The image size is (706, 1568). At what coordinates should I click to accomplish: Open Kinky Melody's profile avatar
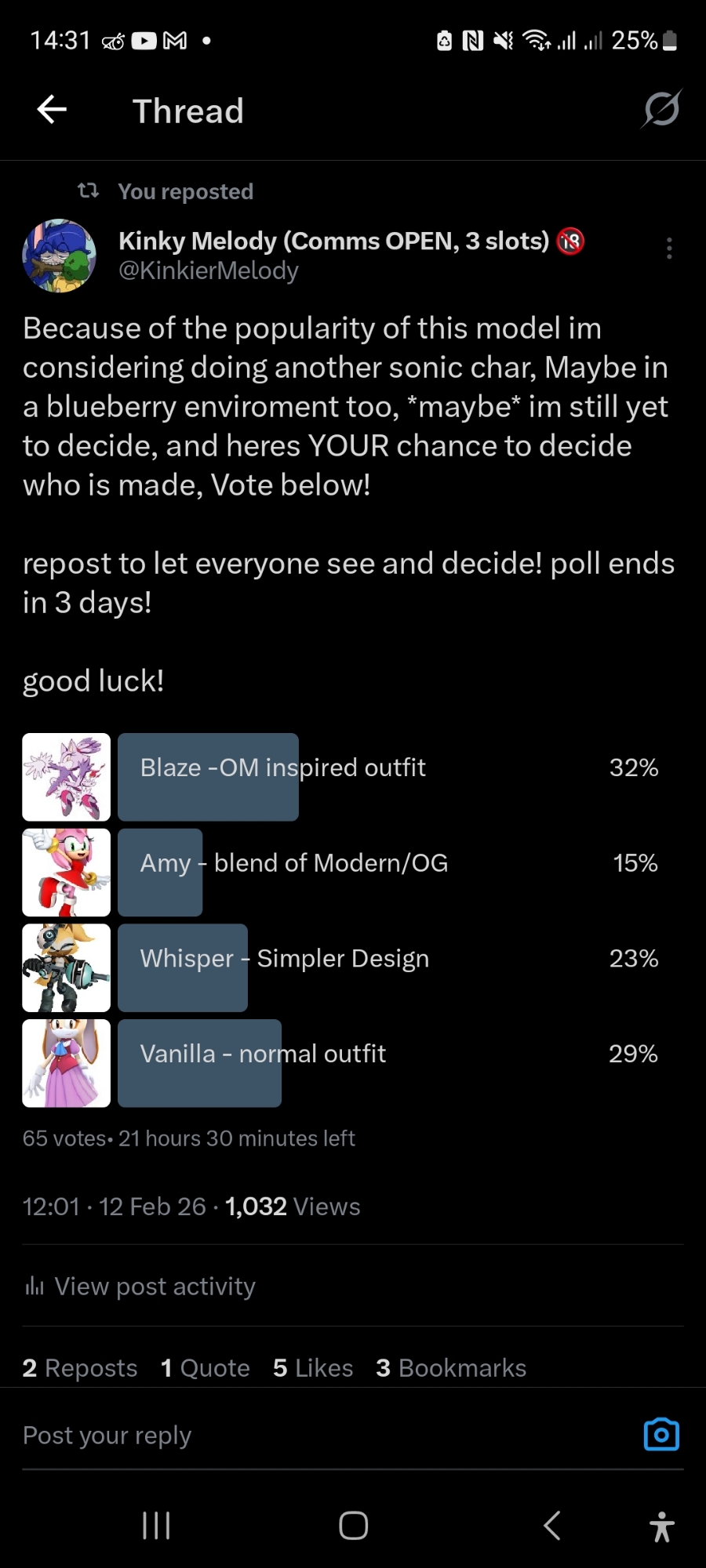tap(60, 256)
